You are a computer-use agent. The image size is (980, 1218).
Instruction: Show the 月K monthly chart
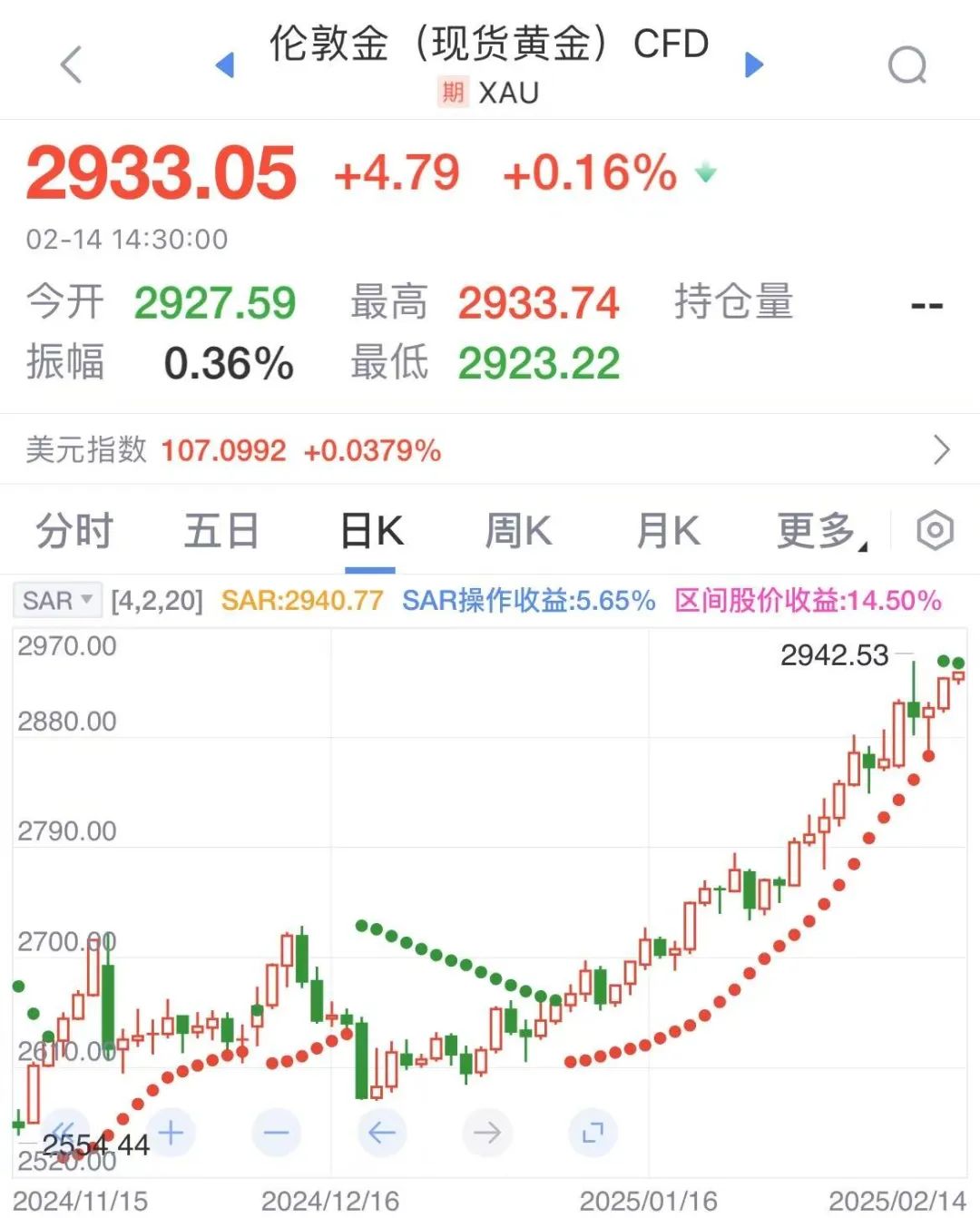(668, 532)
